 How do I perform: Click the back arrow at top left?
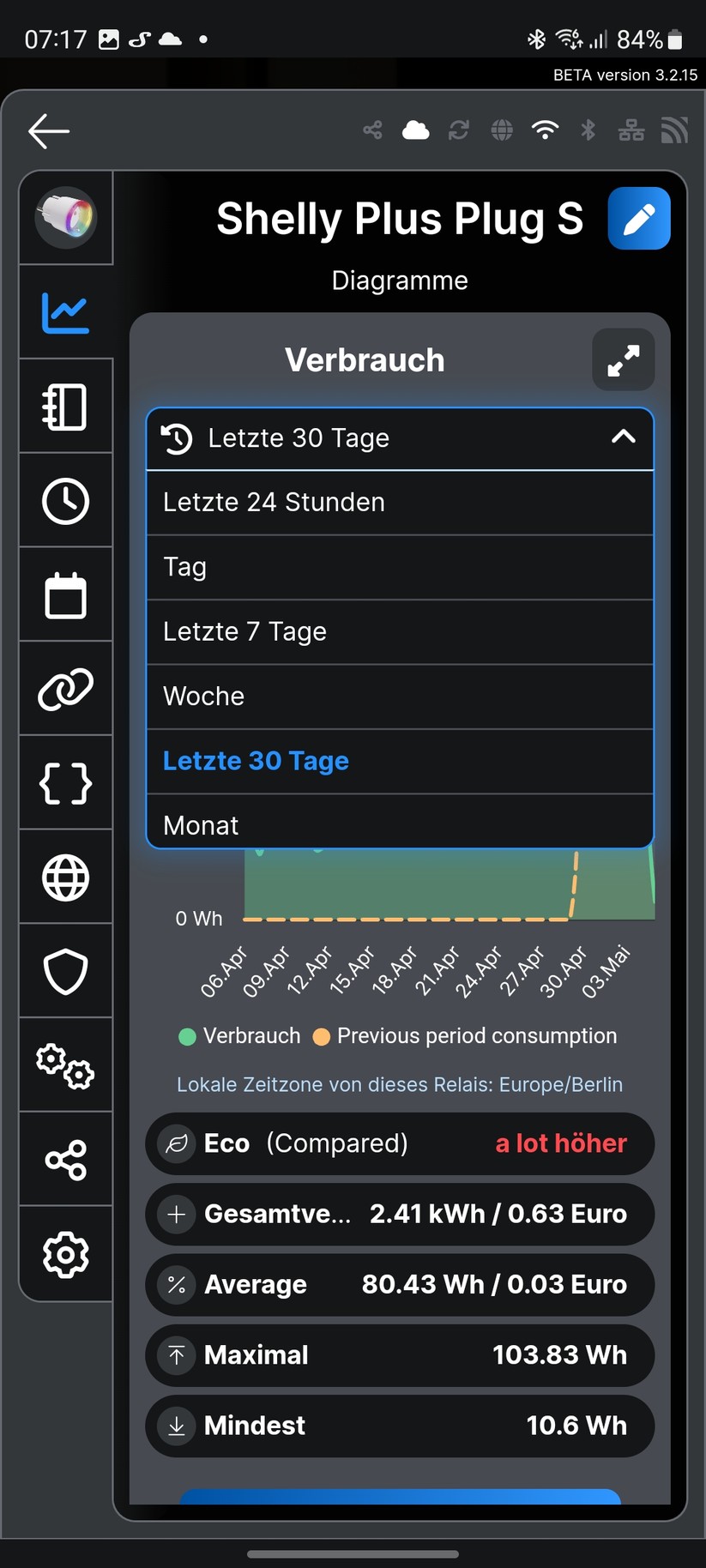(49, 130)
